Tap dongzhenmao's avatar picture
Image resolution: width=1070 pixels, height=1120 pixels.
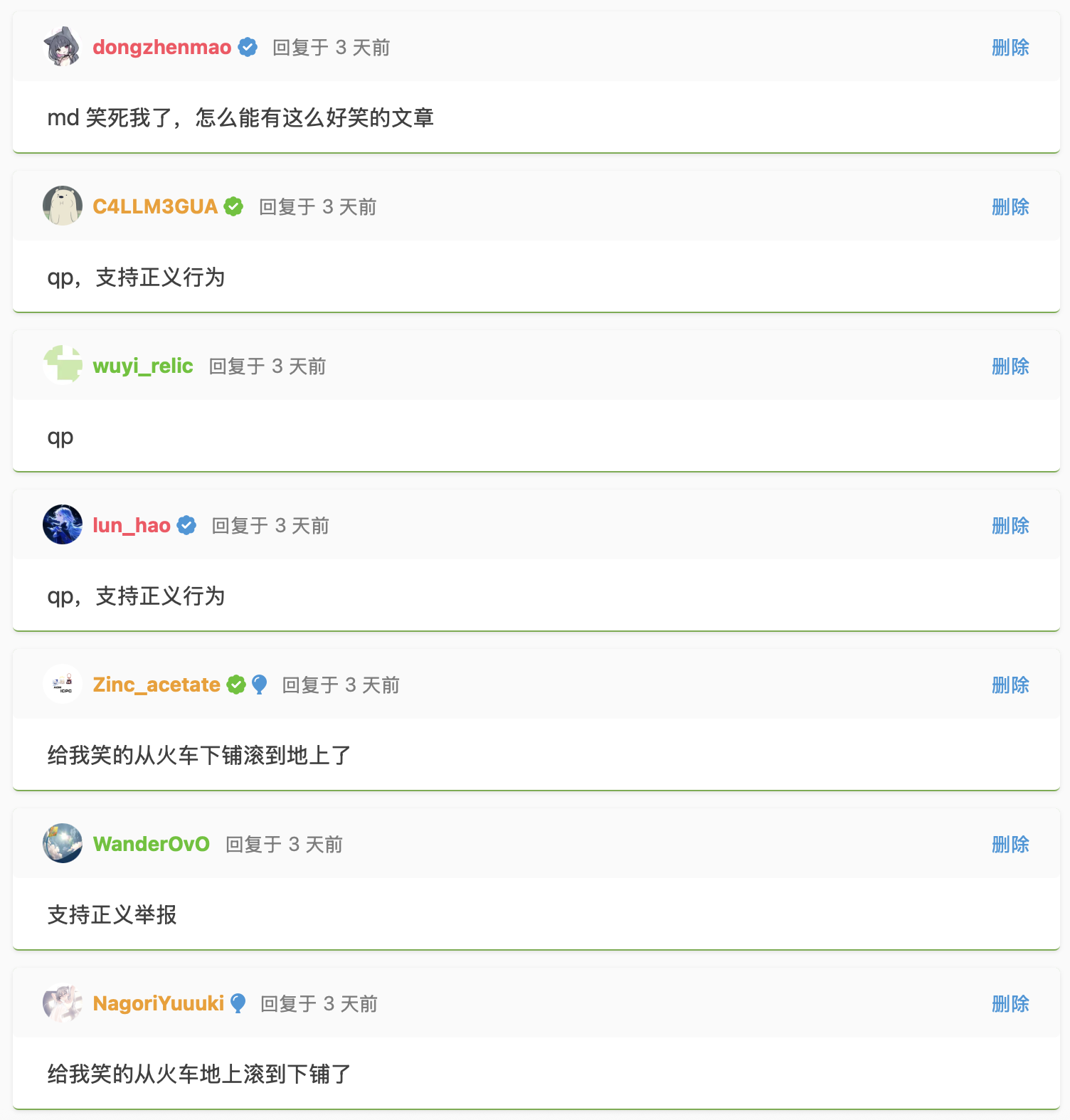click(x=63, y=47)
